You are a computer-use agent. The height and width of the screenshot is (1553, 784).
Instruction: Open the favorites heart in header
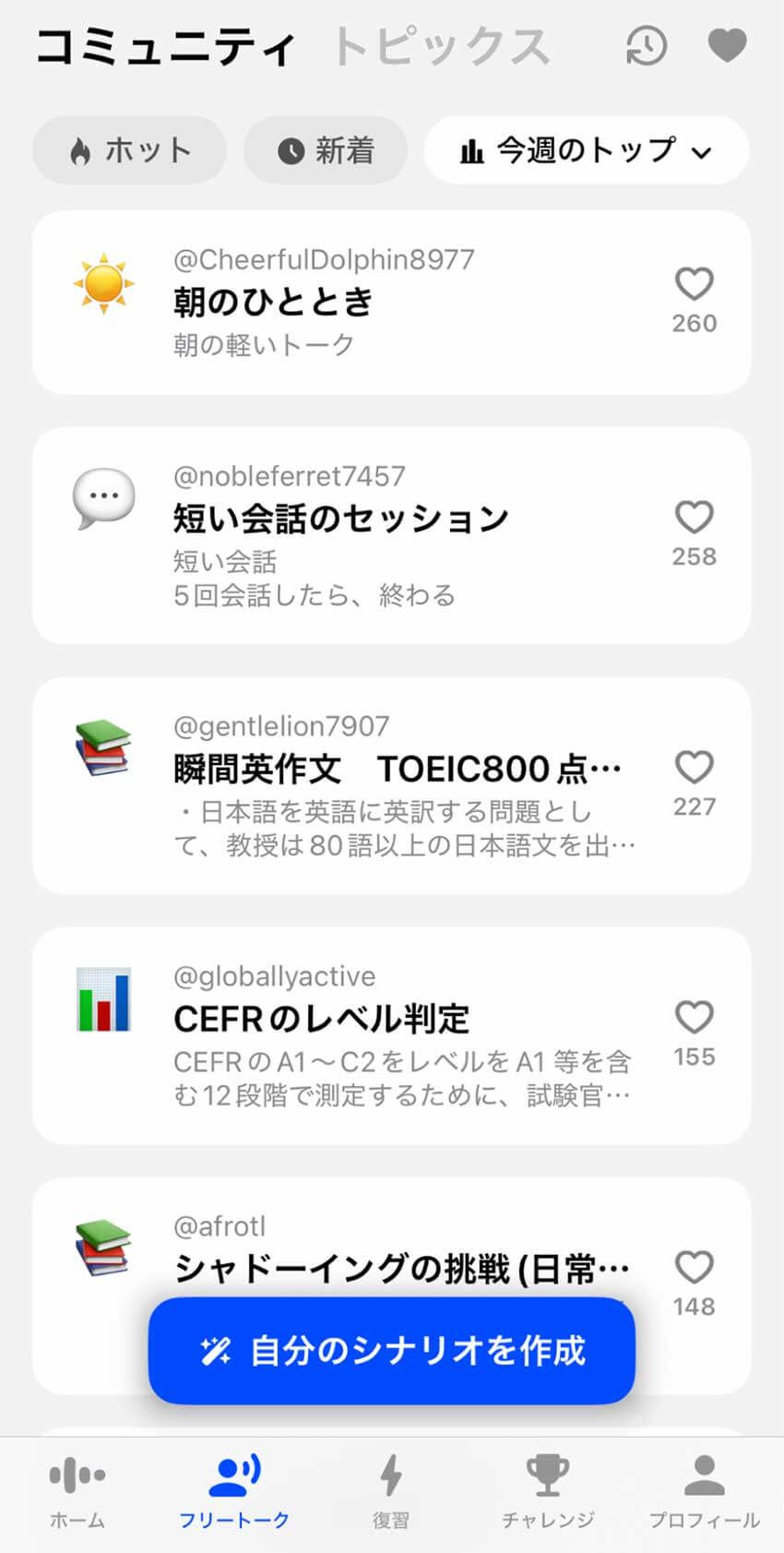tap(727, 45)
